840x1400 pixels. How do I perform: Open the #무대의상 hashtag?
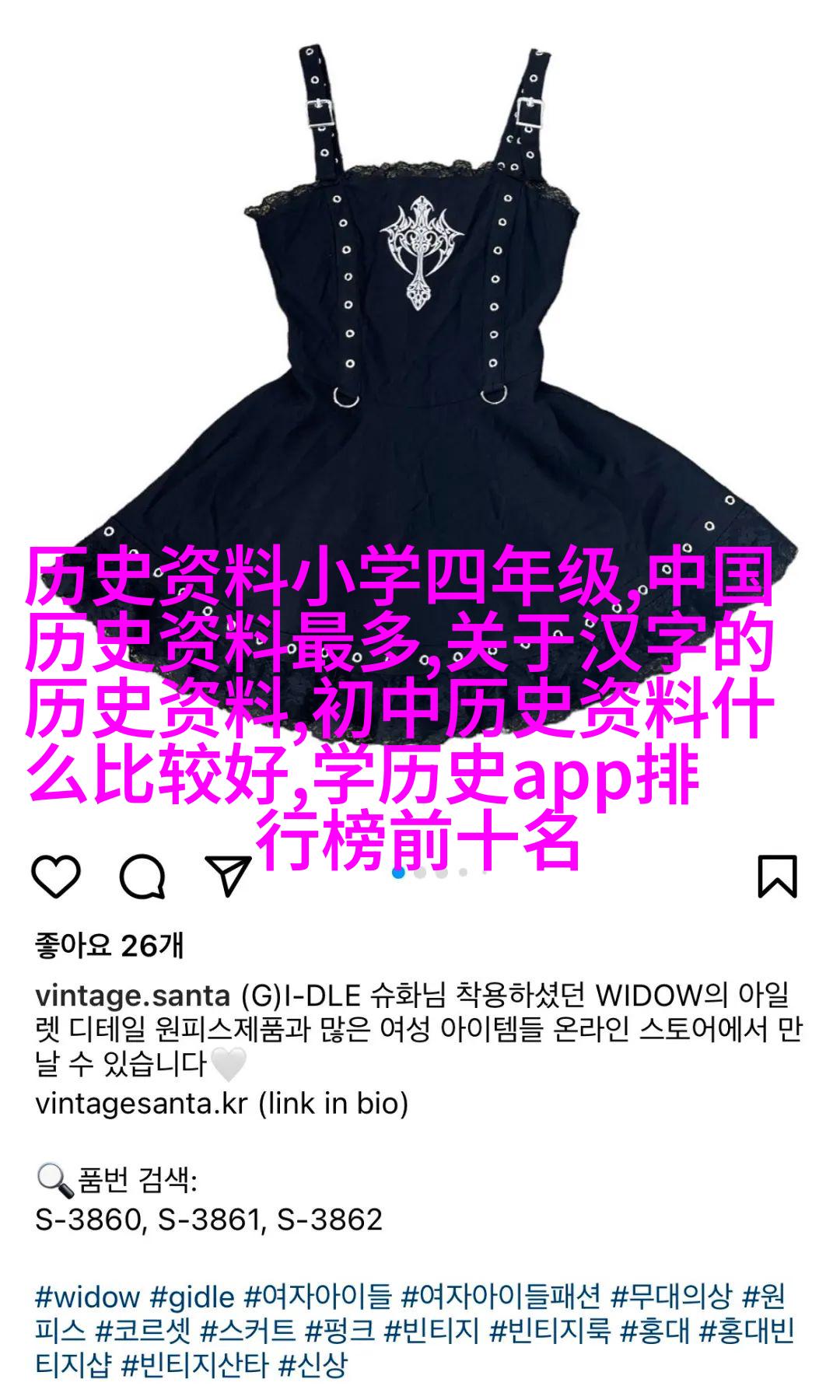click(671, 1297)
